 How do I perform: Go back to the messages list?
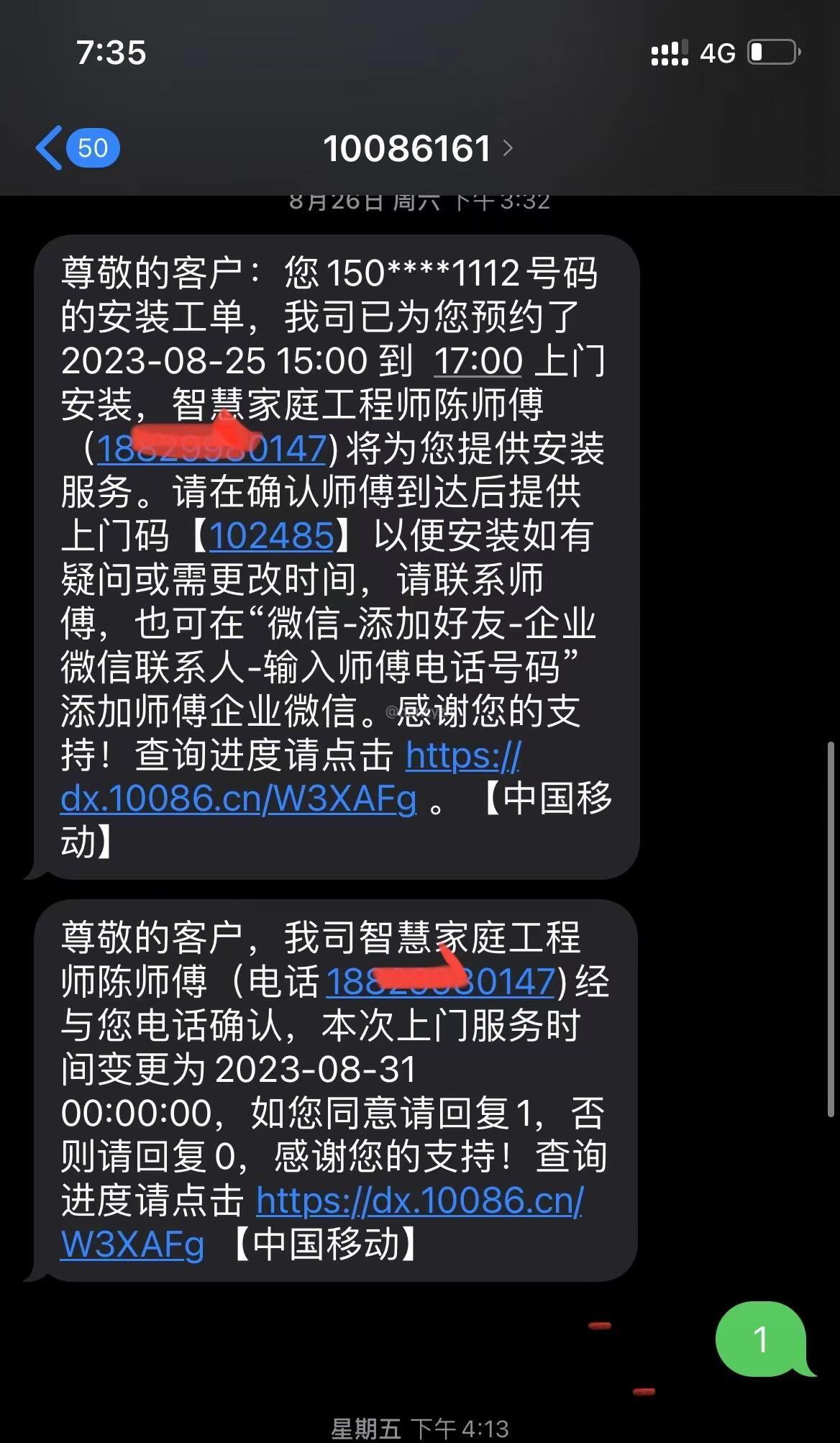point(78,148)
